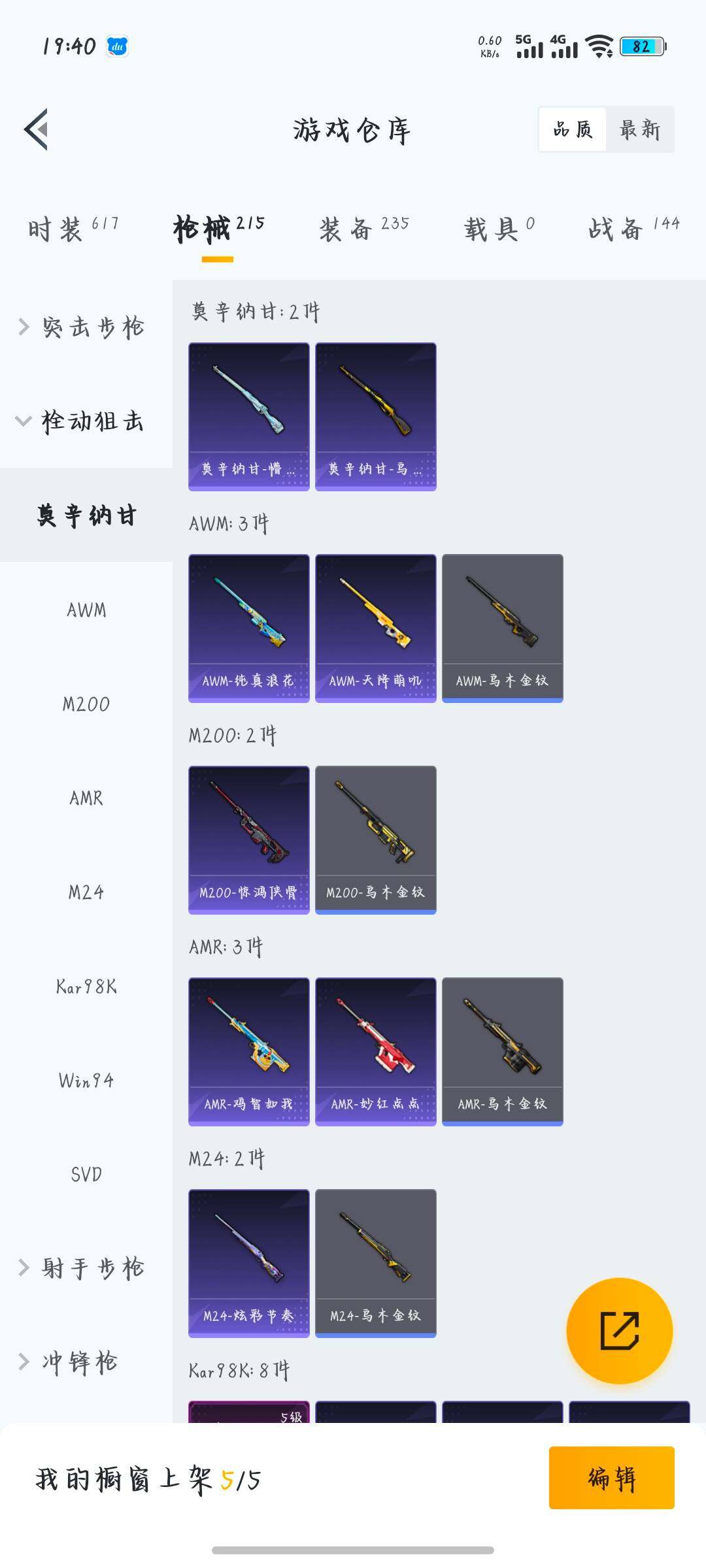Image resolution: width=706 pixels, height=1568 pixels.
Task: View the AMR-妙红点点 skin
Action: 375,1051
